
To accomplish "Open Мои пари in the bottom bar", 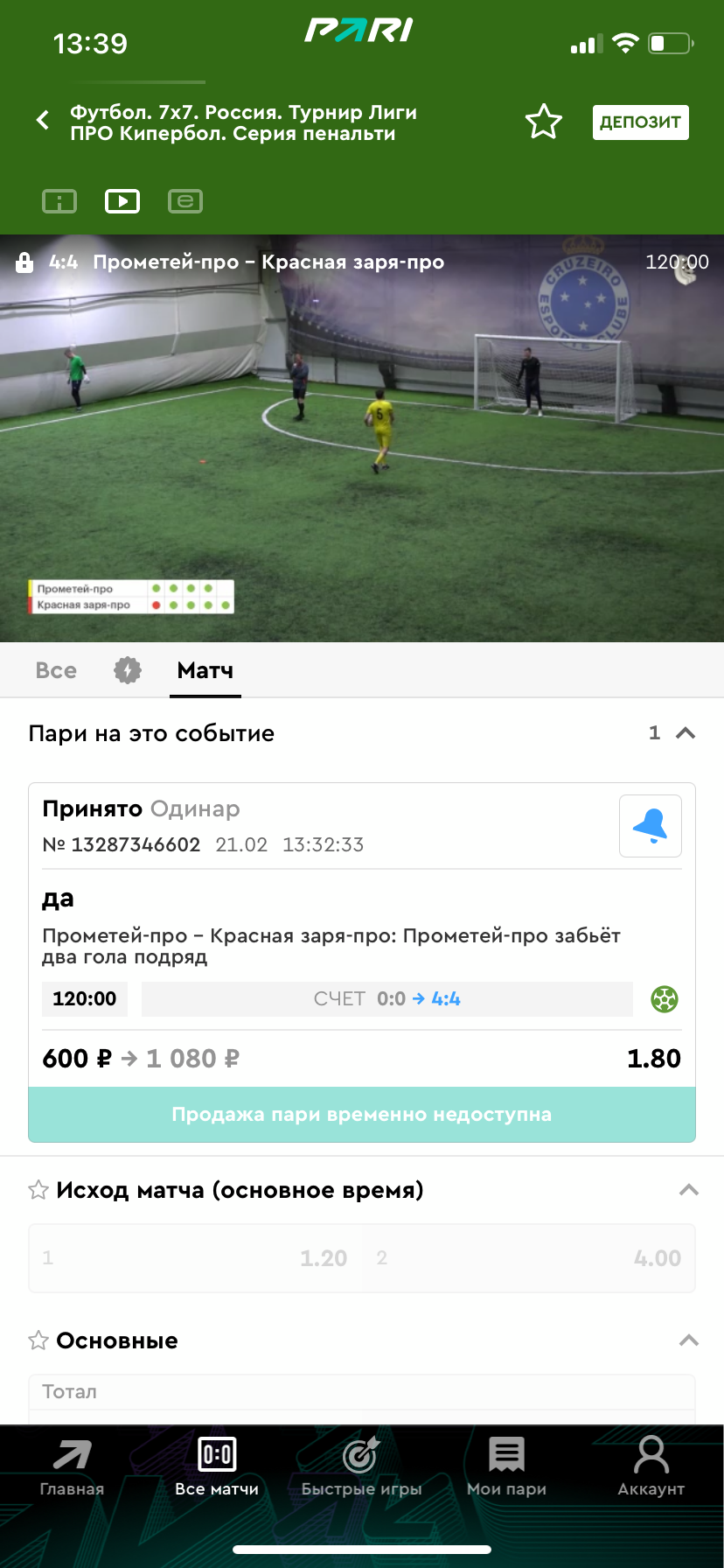I will pos(506,1468).
